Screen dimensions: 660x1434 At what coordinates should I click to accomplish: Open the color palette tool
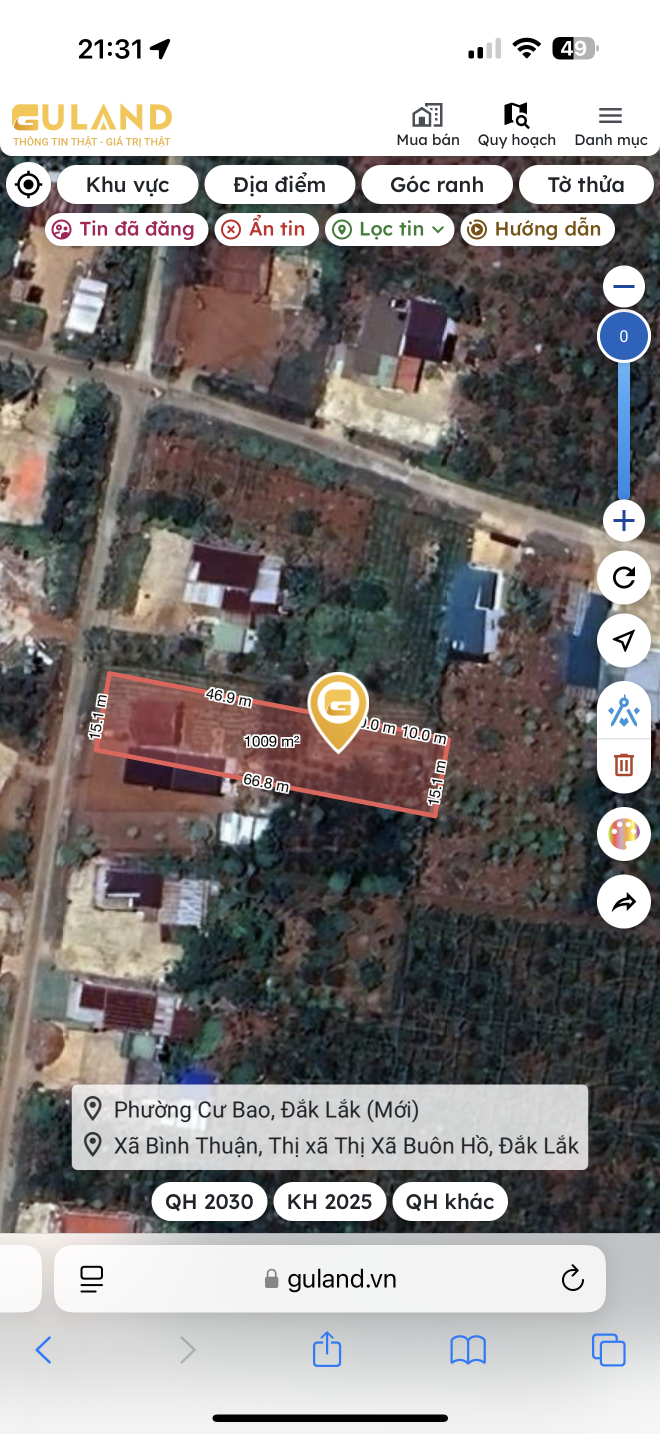[x=624, y=834]
